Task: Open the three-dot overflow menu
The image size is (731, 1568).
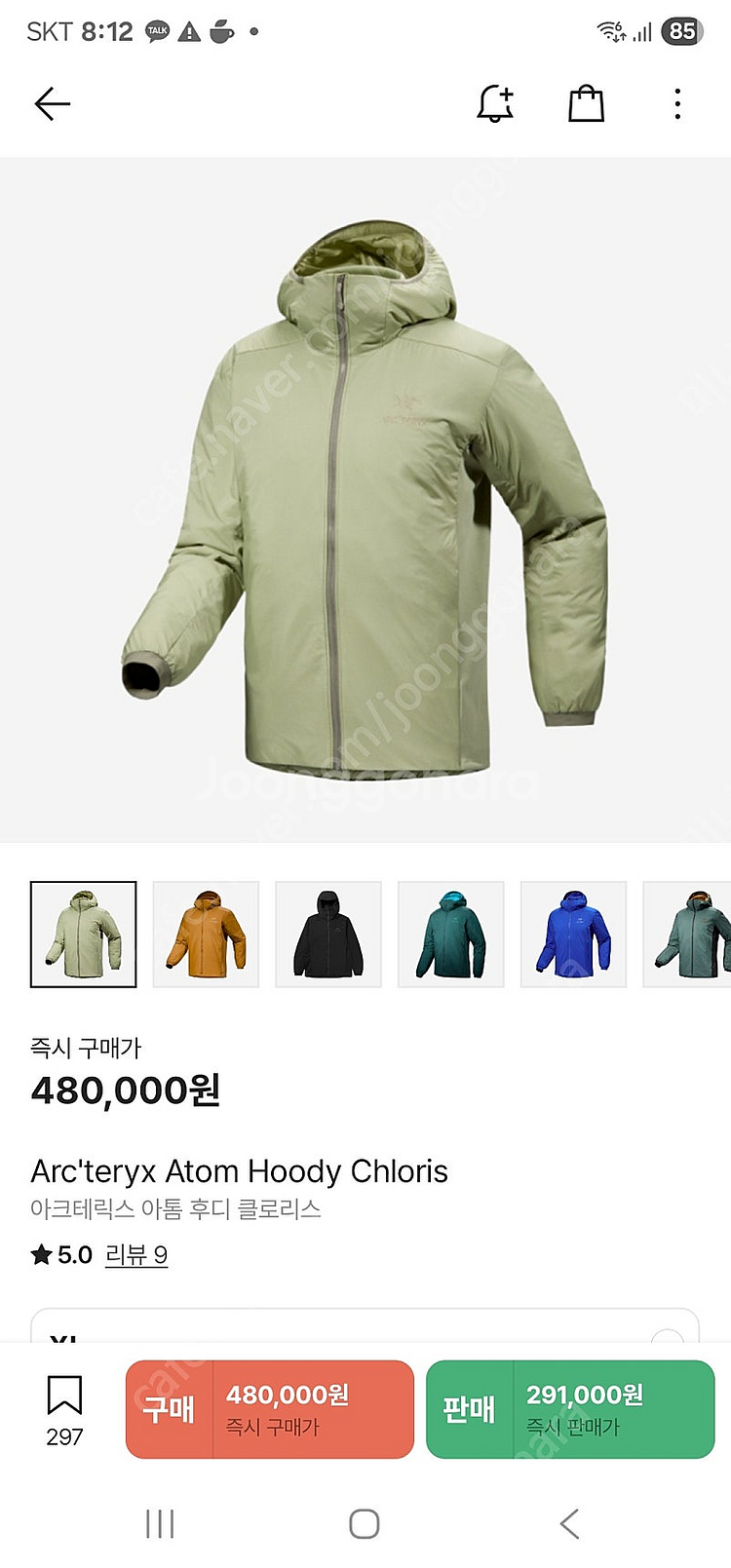Action: 677,103
